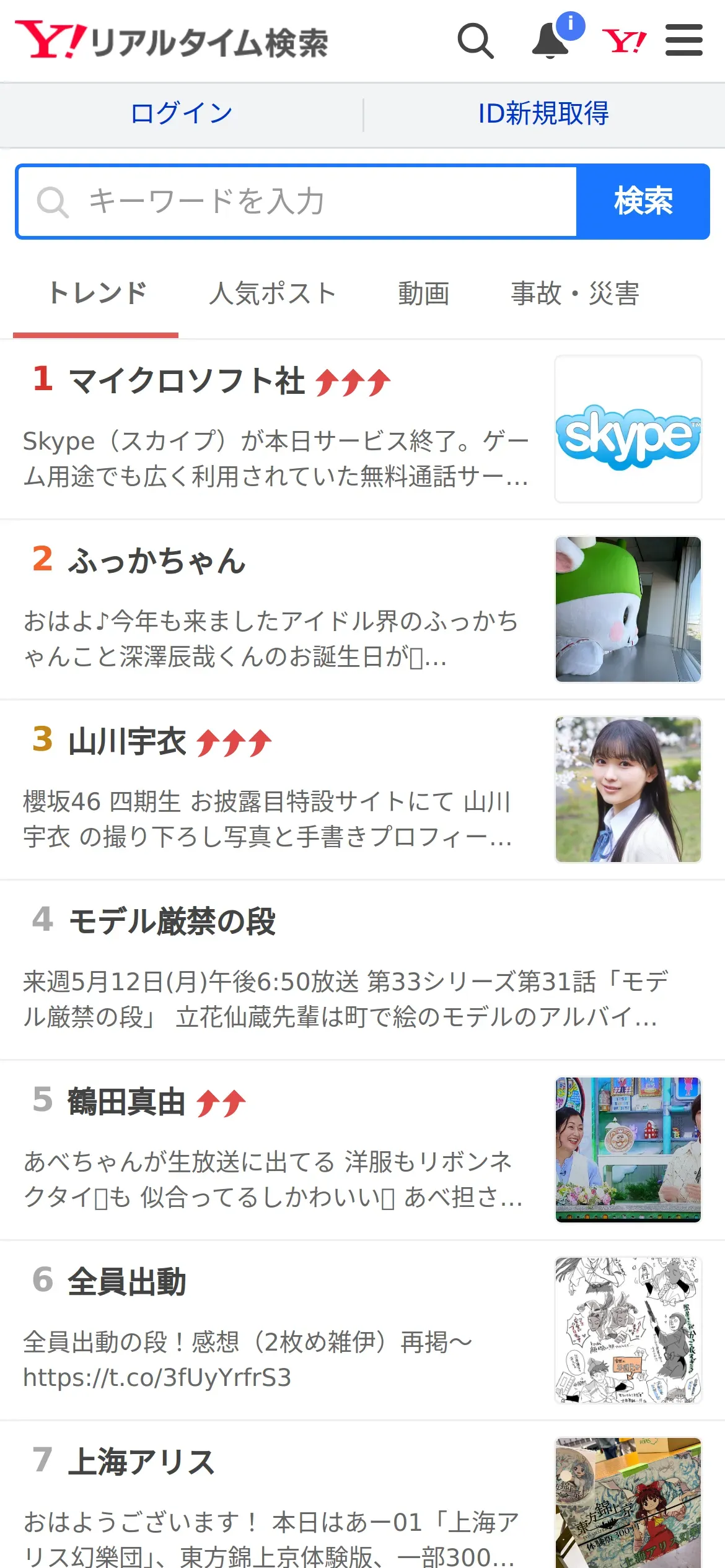The width and height of the screenshot is (725, 1568).
Task: Select the トレンド tab
Action: pos(97,294)
